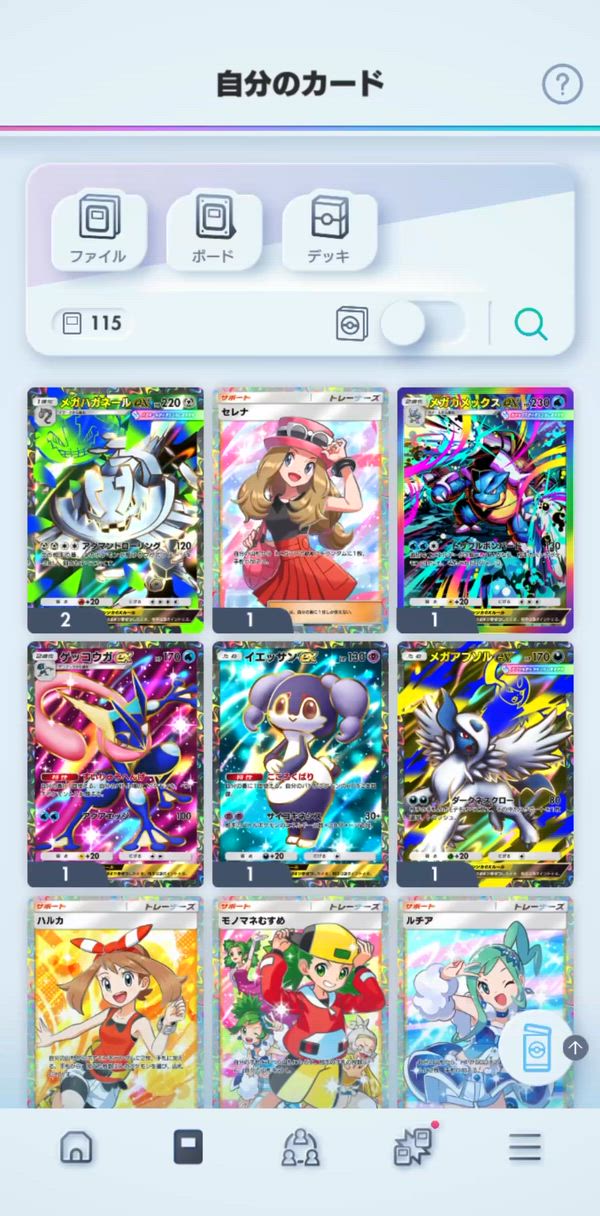The image size is (600, 1216).
Task: Switch to the social friends tab
Action: (300, 1147)
